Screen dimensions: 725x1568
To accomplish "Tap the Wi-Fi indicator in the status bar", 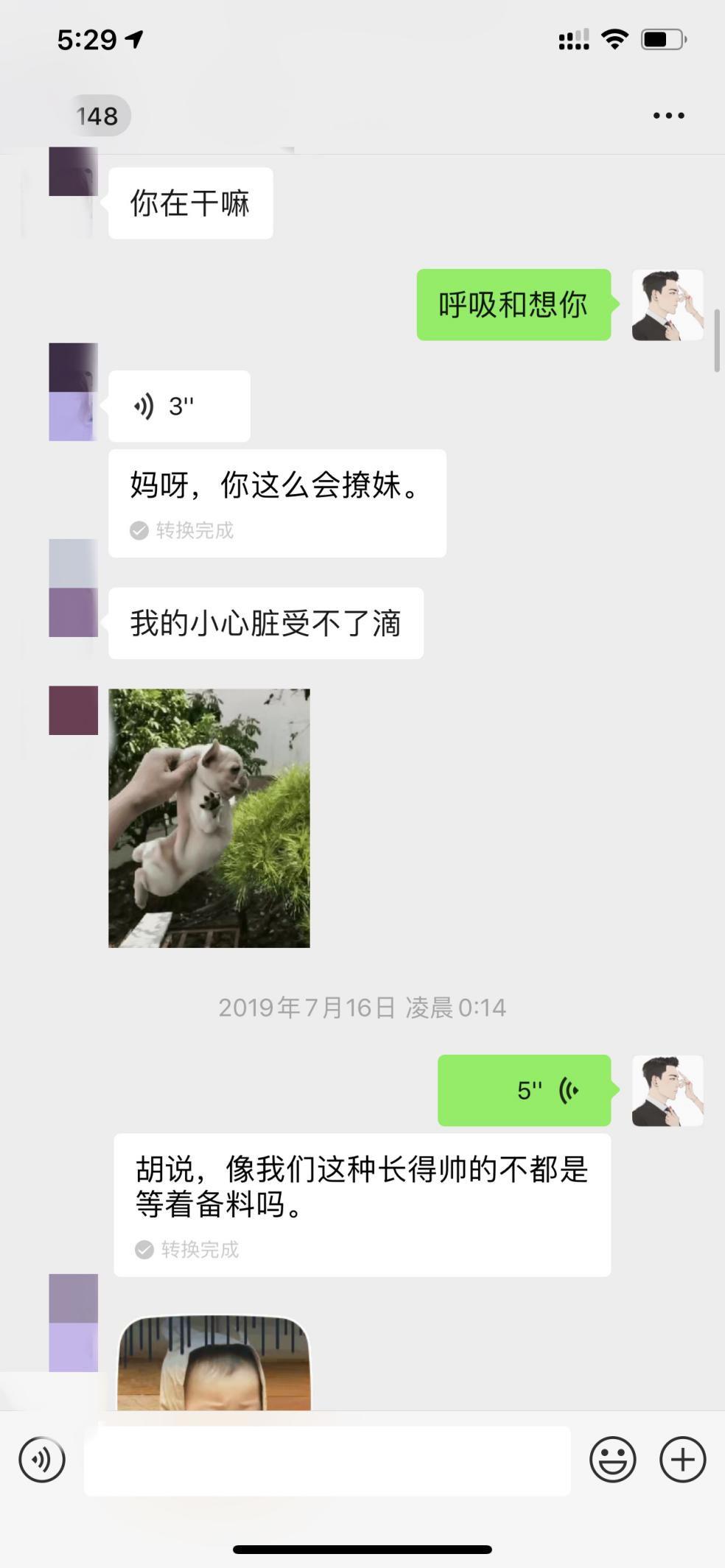I will point(614,41).
